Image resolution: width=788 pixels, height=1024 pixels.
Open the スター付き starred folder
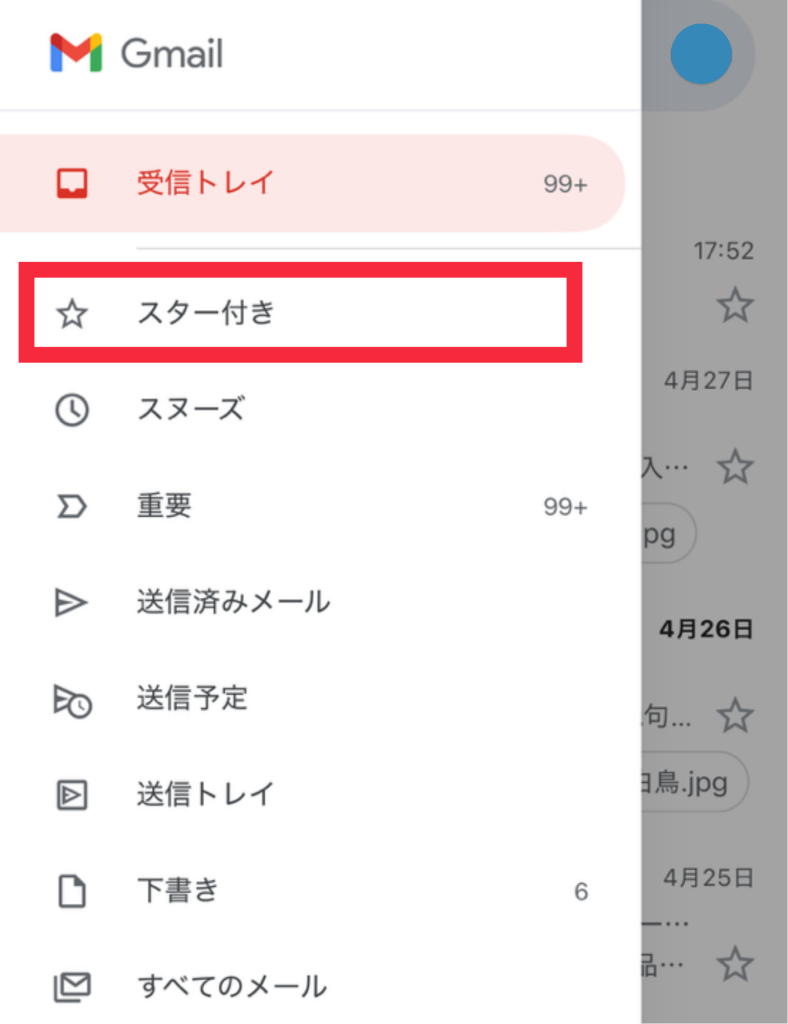click(x=300, y=313)
